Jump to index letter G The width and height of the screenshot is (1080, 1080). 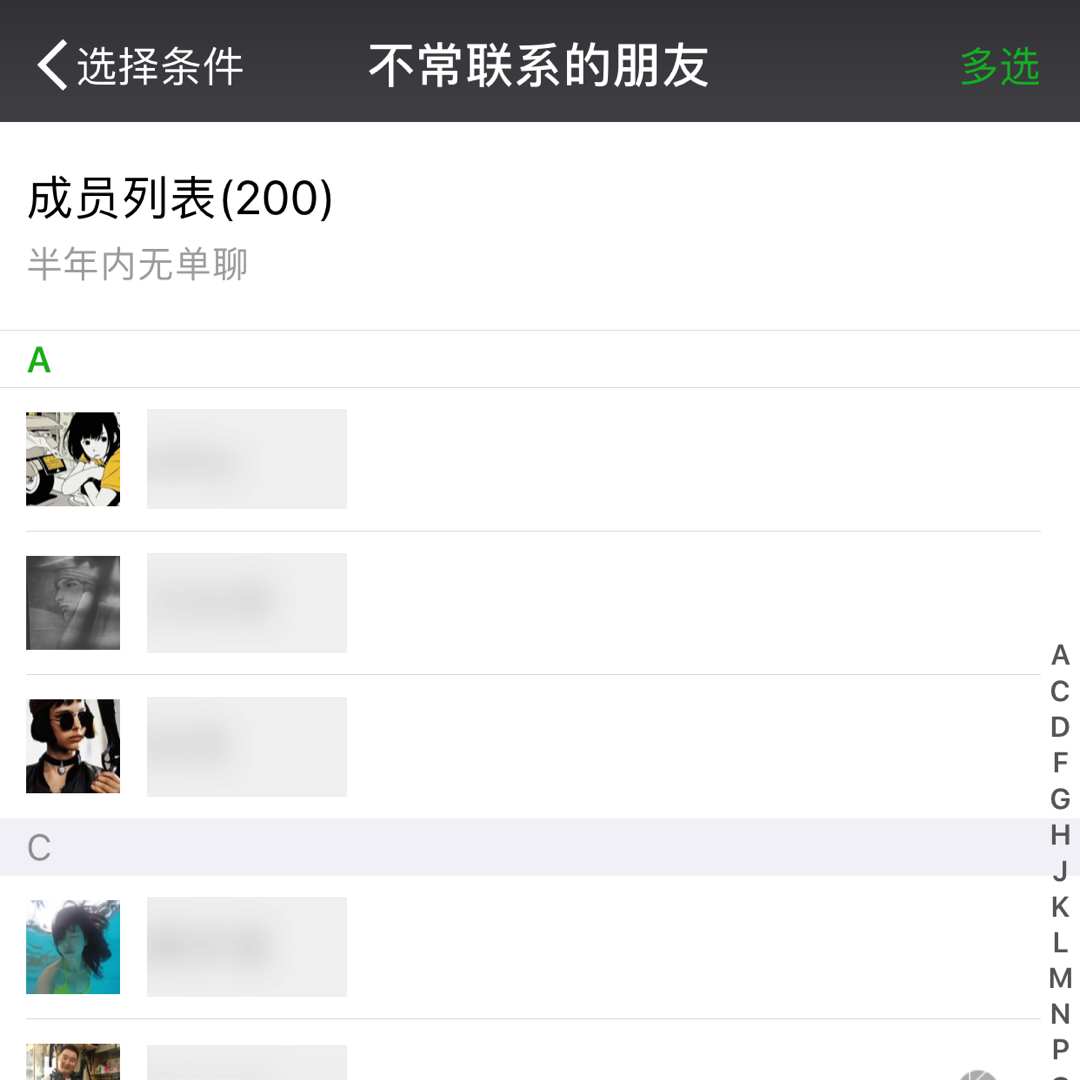[1060, 799]
